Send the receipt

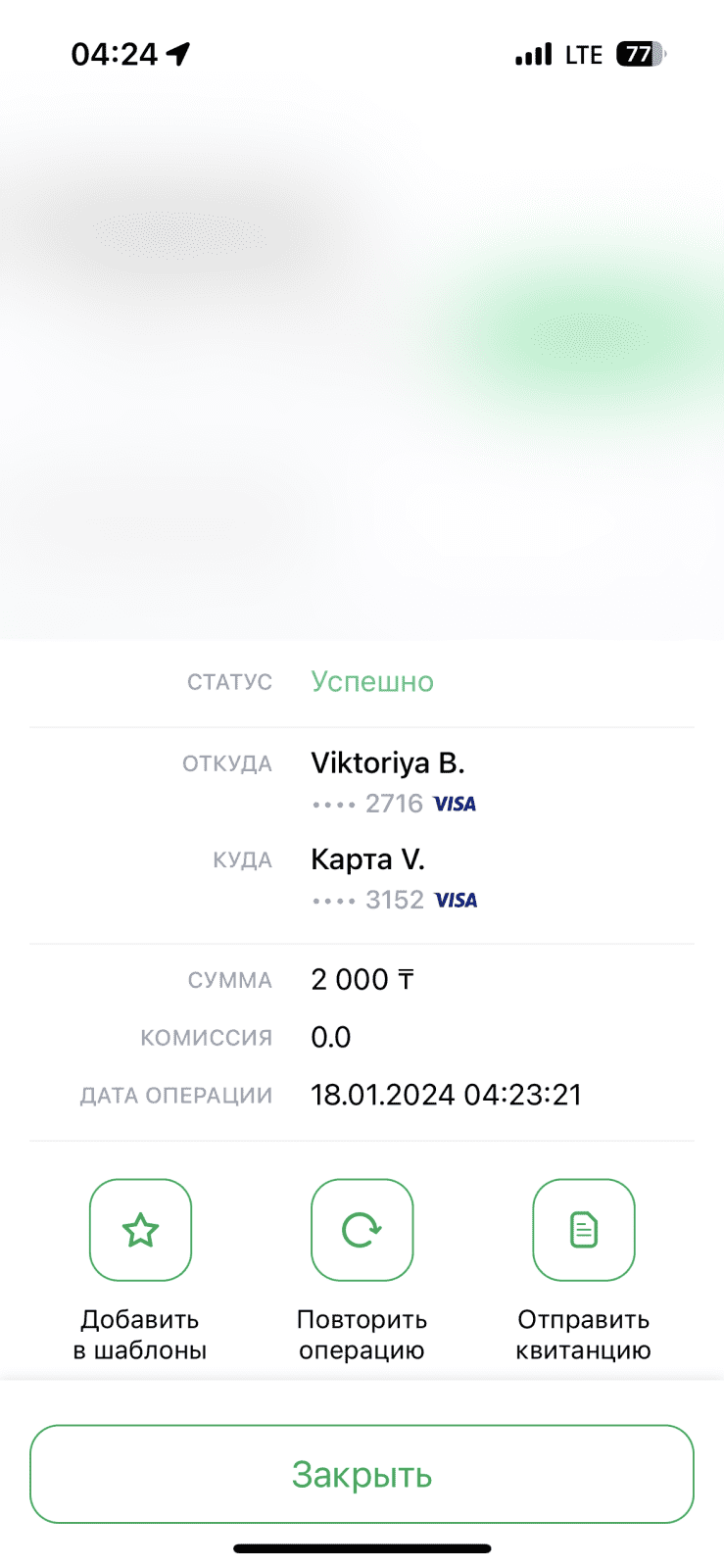583,1229
